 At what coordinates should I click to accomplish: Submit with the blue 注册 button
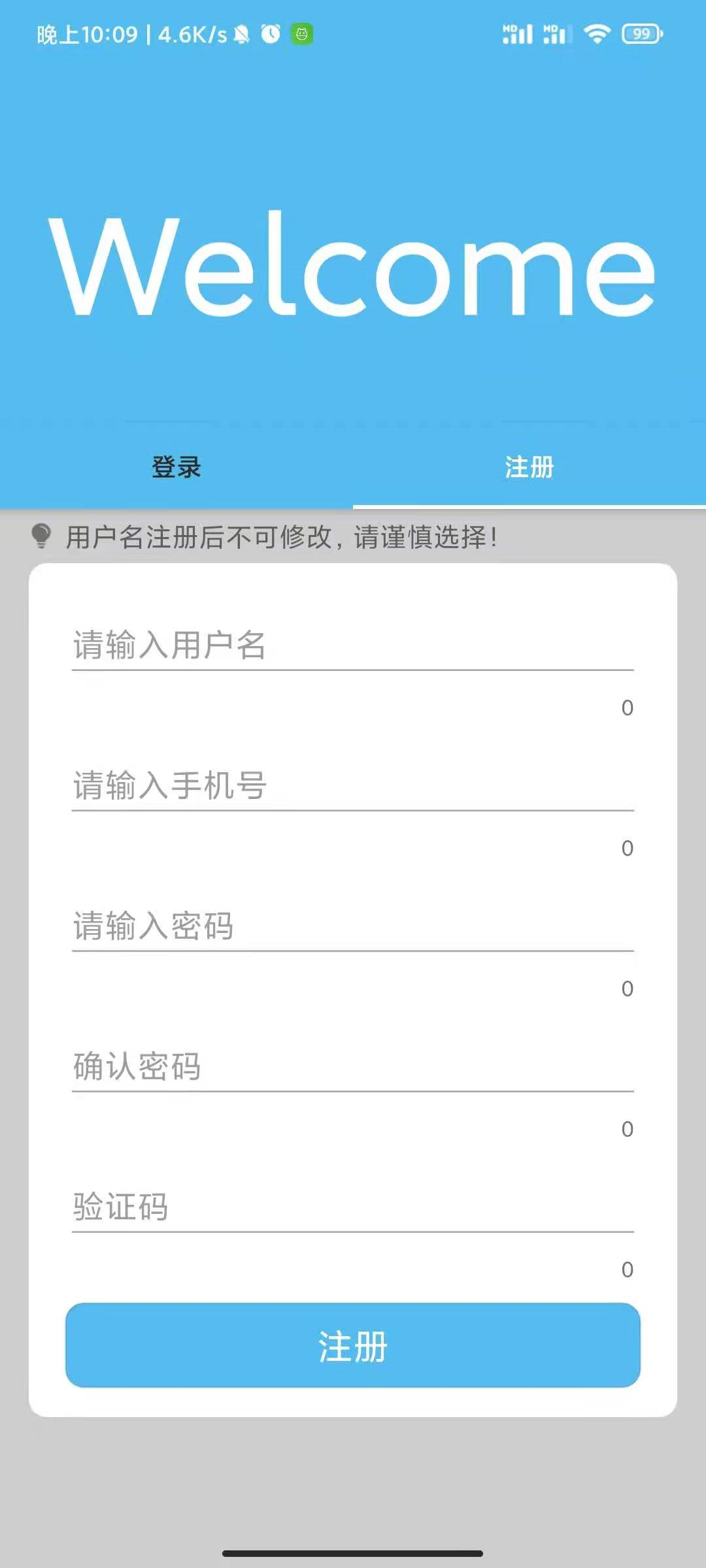(353, 1346)
